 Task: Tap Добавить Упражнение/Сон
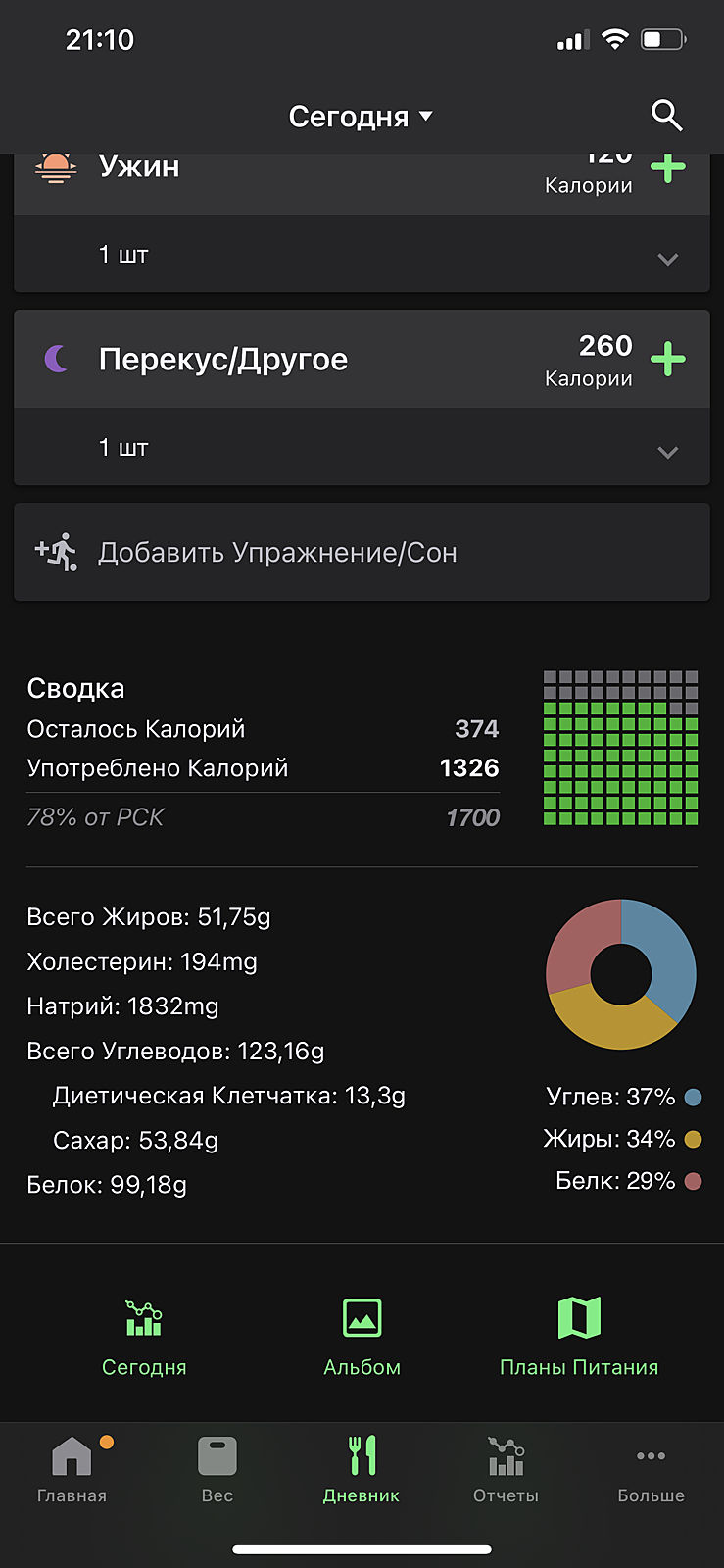[361, 552]
